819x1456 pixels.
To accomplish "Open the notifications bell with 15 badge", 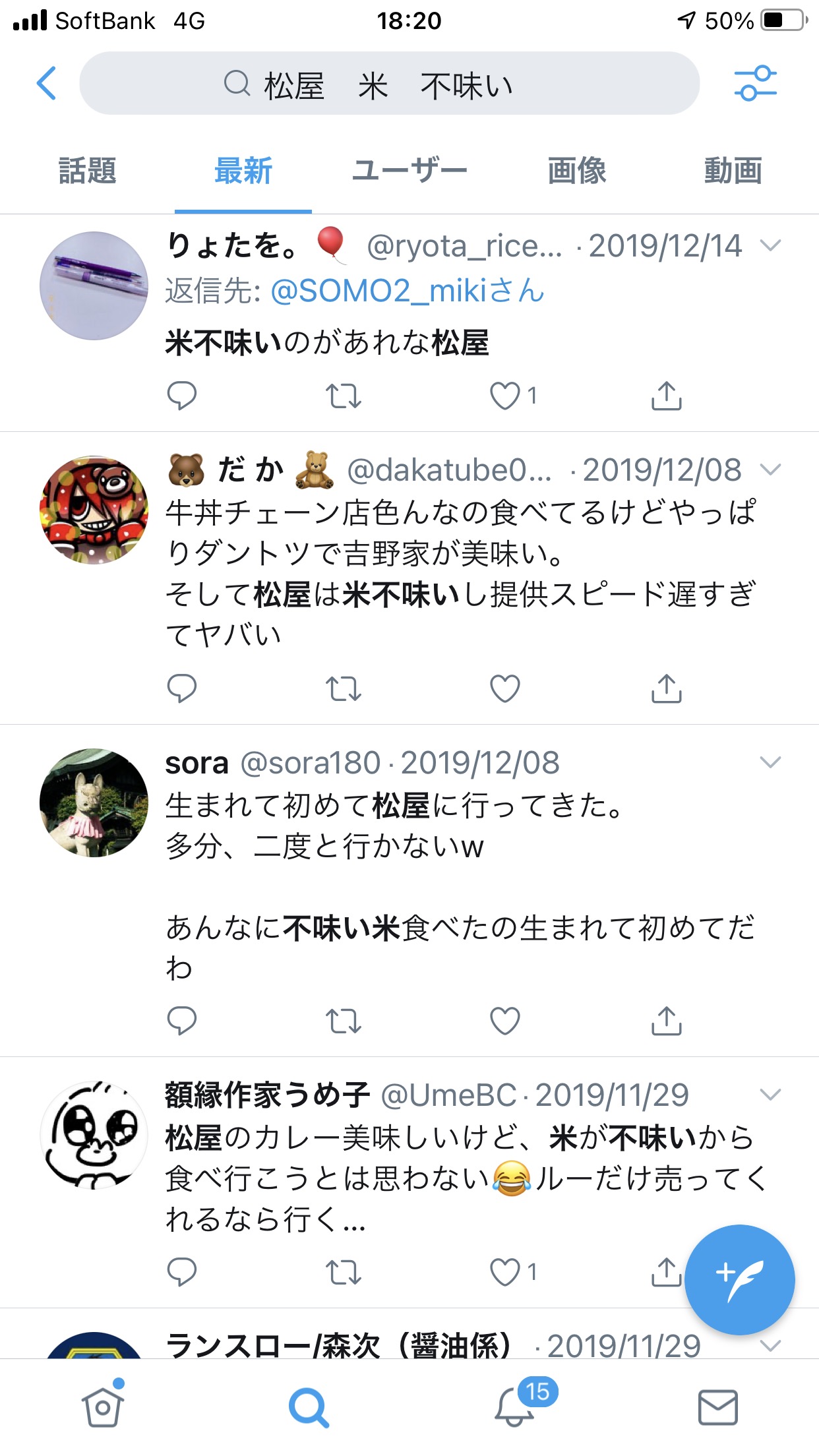I will click(515, 1407).
